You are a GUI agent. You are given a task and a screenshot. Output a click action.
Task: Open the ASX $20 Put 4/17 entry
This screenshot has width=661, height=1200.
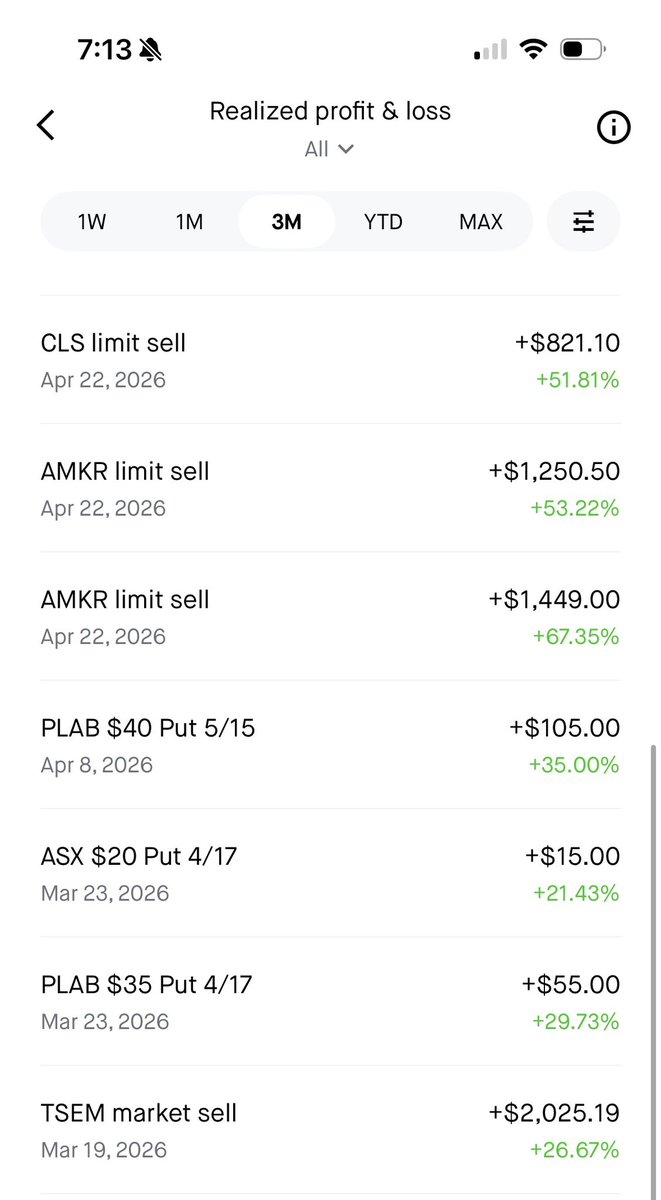coord(330,873)
